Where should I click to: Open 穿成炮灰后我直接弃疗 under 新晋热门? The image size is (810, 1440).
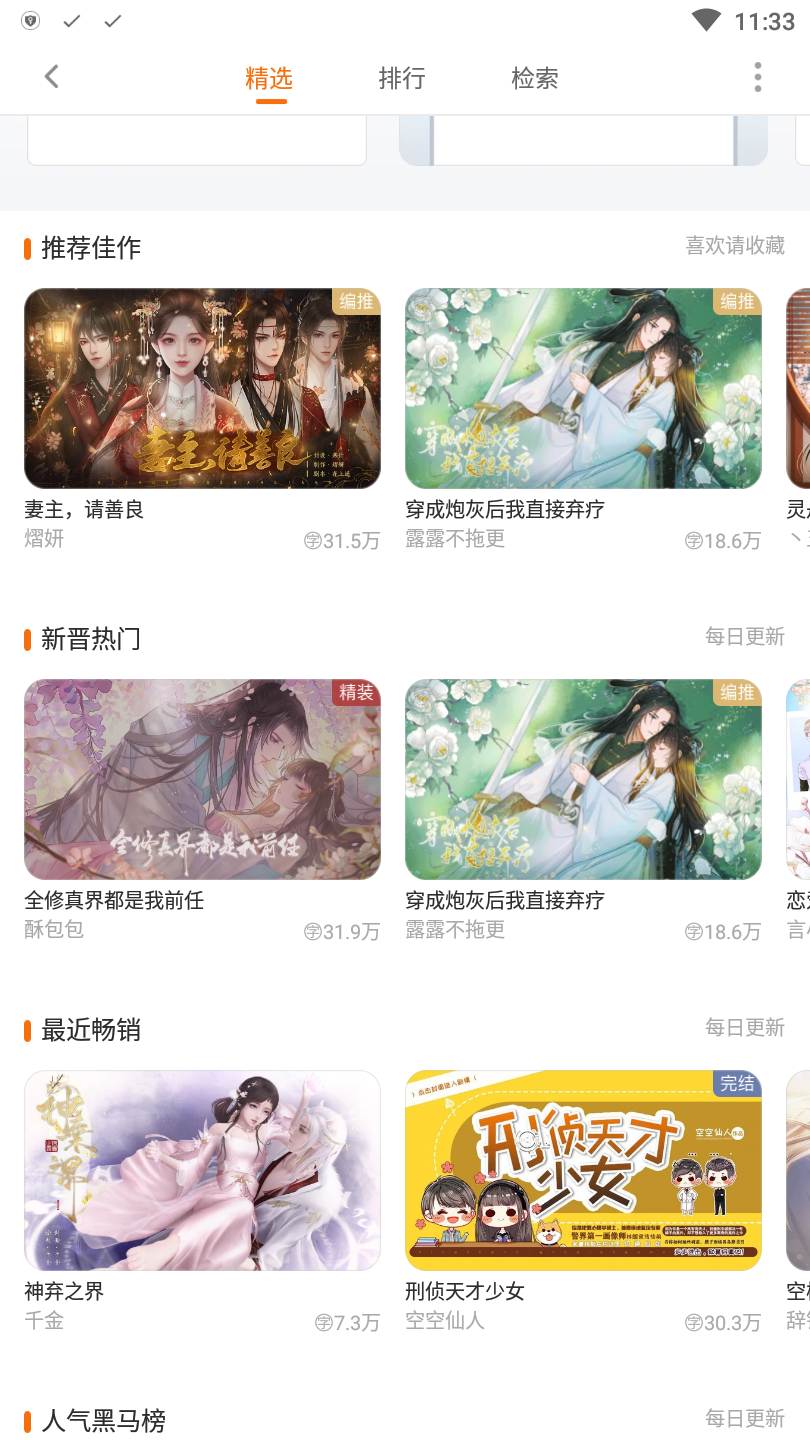[583, 780]
